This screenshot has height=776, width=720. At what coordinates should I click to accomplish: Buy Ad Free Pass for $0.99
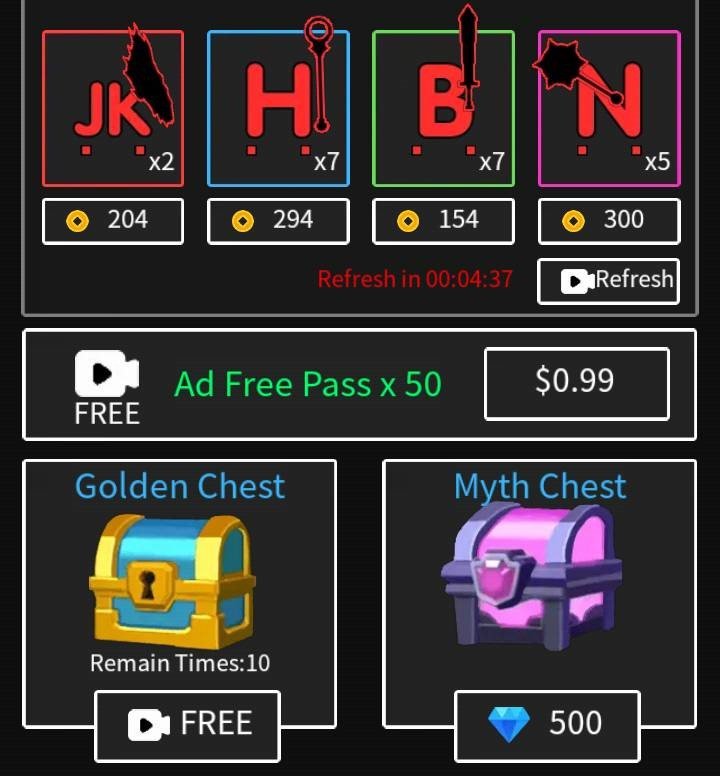click(576, 383)
